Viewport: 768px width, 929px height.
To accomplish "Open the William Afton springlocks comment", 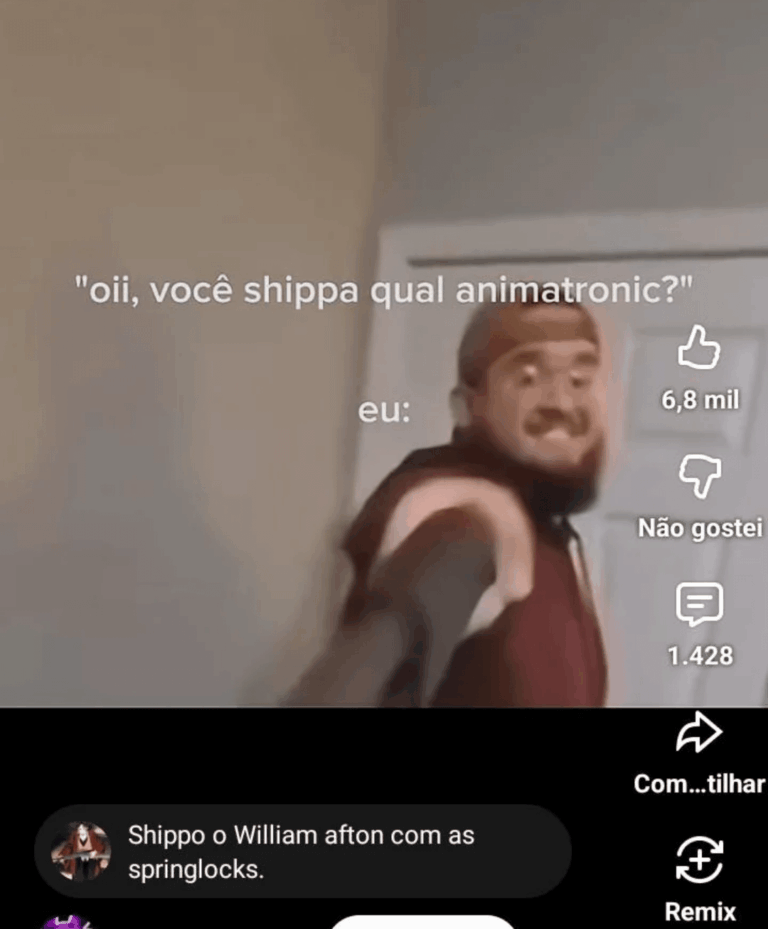I will point(302,852).
